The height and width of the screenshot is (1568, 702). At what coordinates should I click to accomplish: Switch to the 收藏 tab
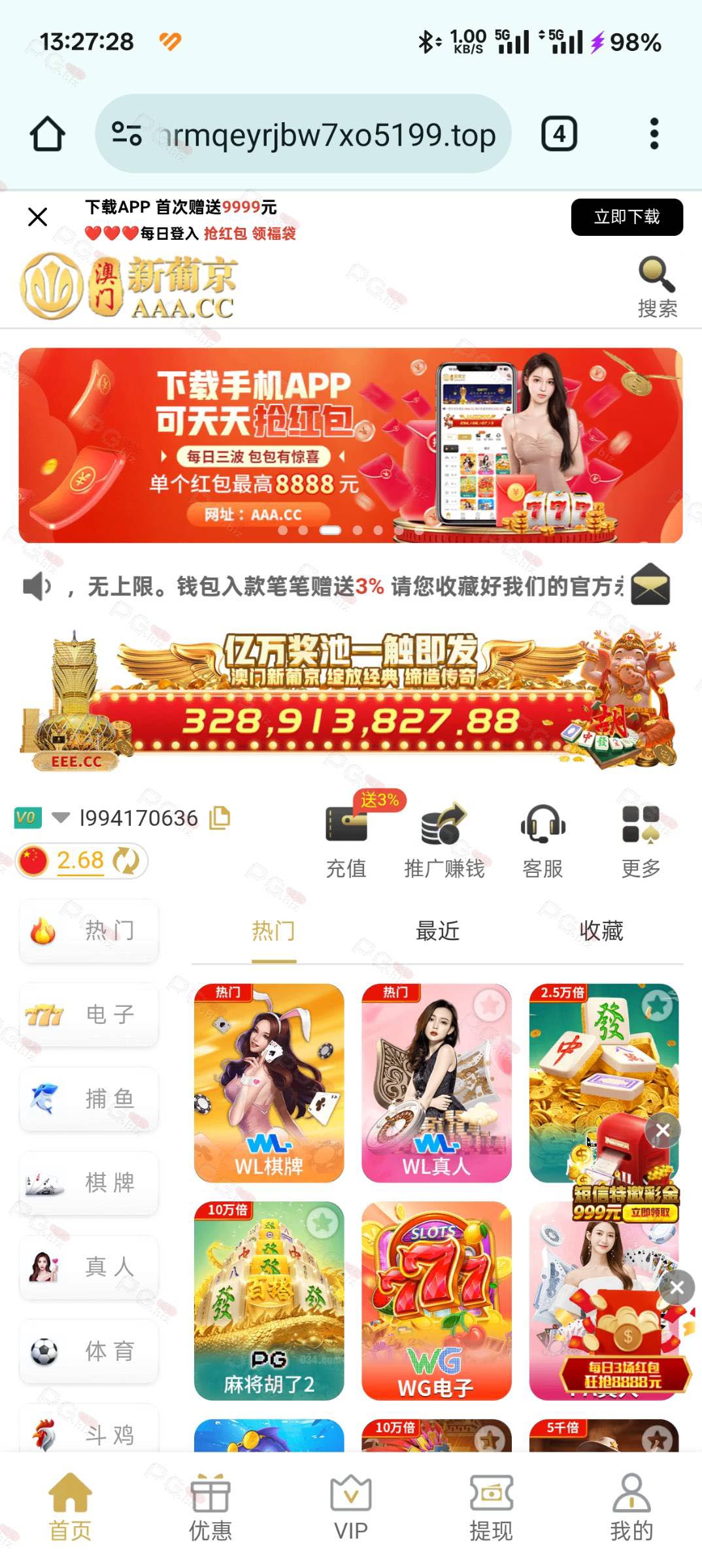point(601,931)
